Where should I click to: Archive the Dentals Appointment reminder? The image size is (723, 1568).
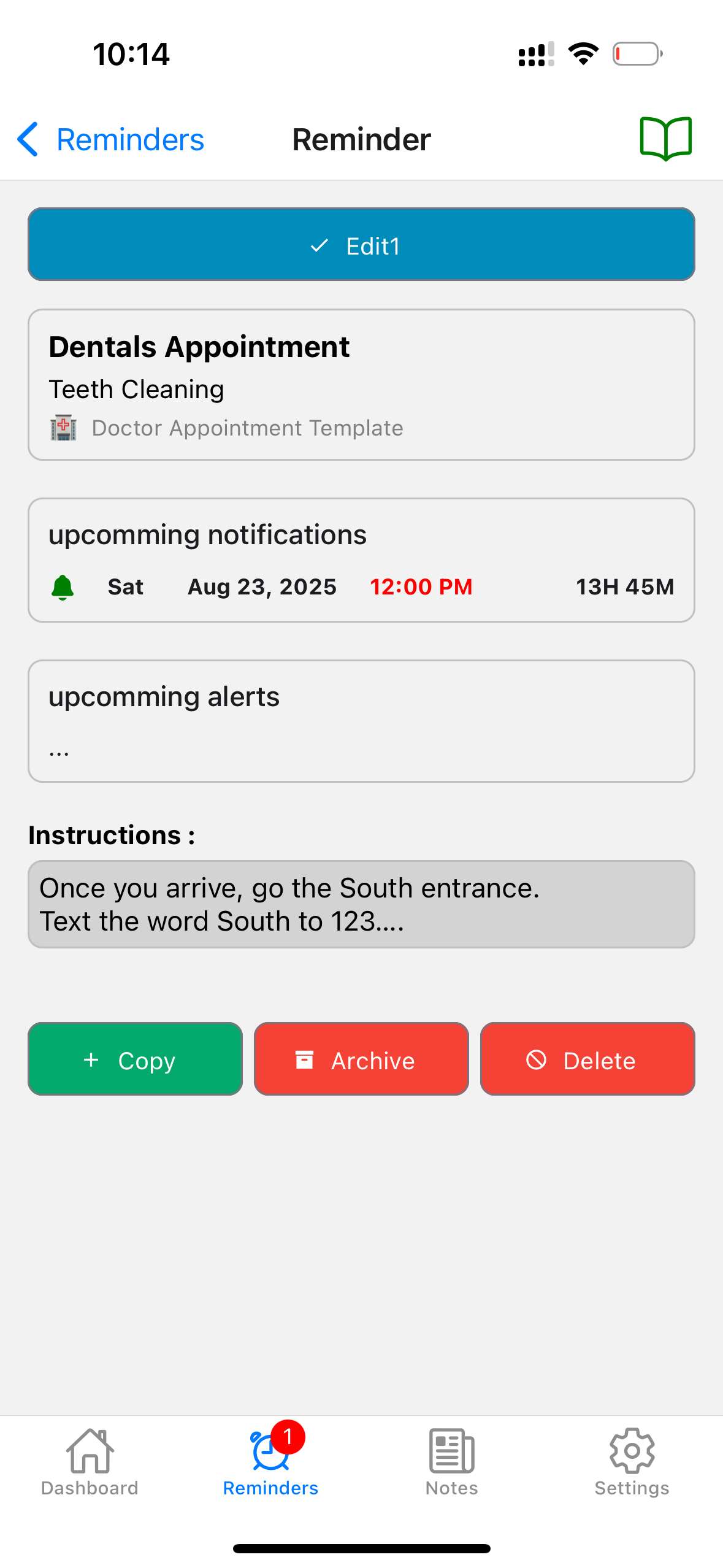pos(361,1059)
